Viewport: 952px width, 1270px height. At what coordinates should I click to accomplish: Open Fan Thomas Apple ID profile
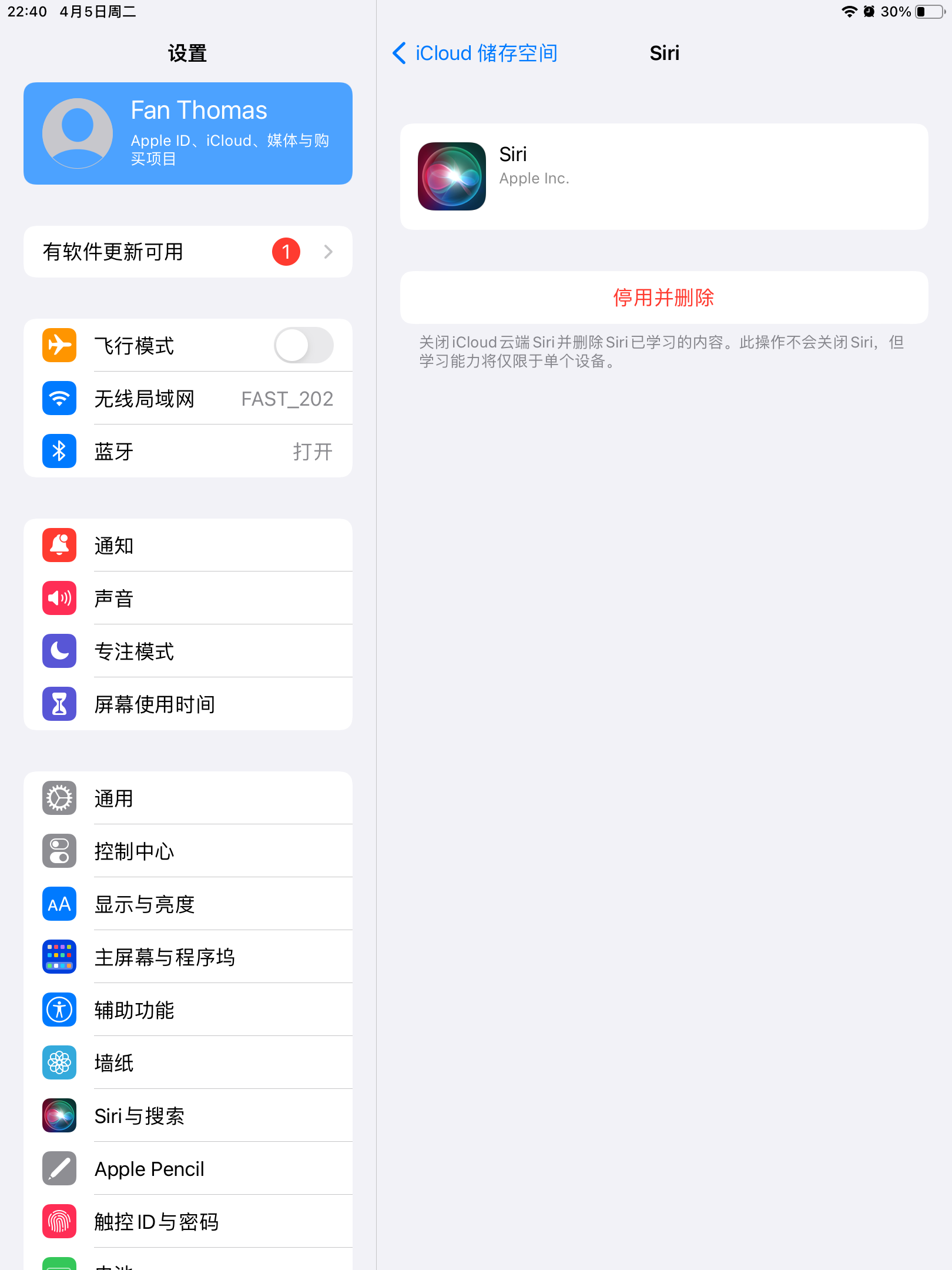pyautogui.click(x=188, y=133)
